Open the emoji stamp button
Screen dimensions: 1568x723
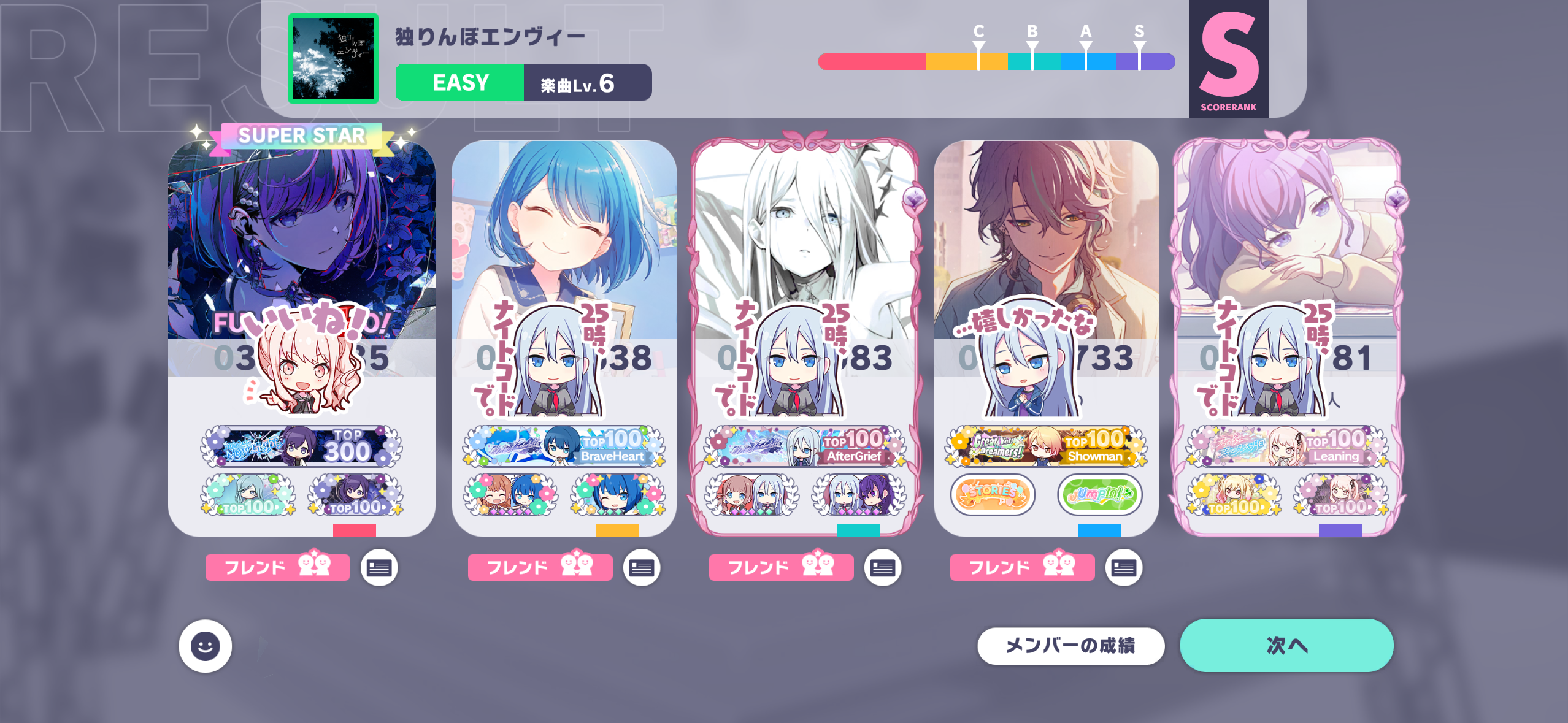(205, 646)
